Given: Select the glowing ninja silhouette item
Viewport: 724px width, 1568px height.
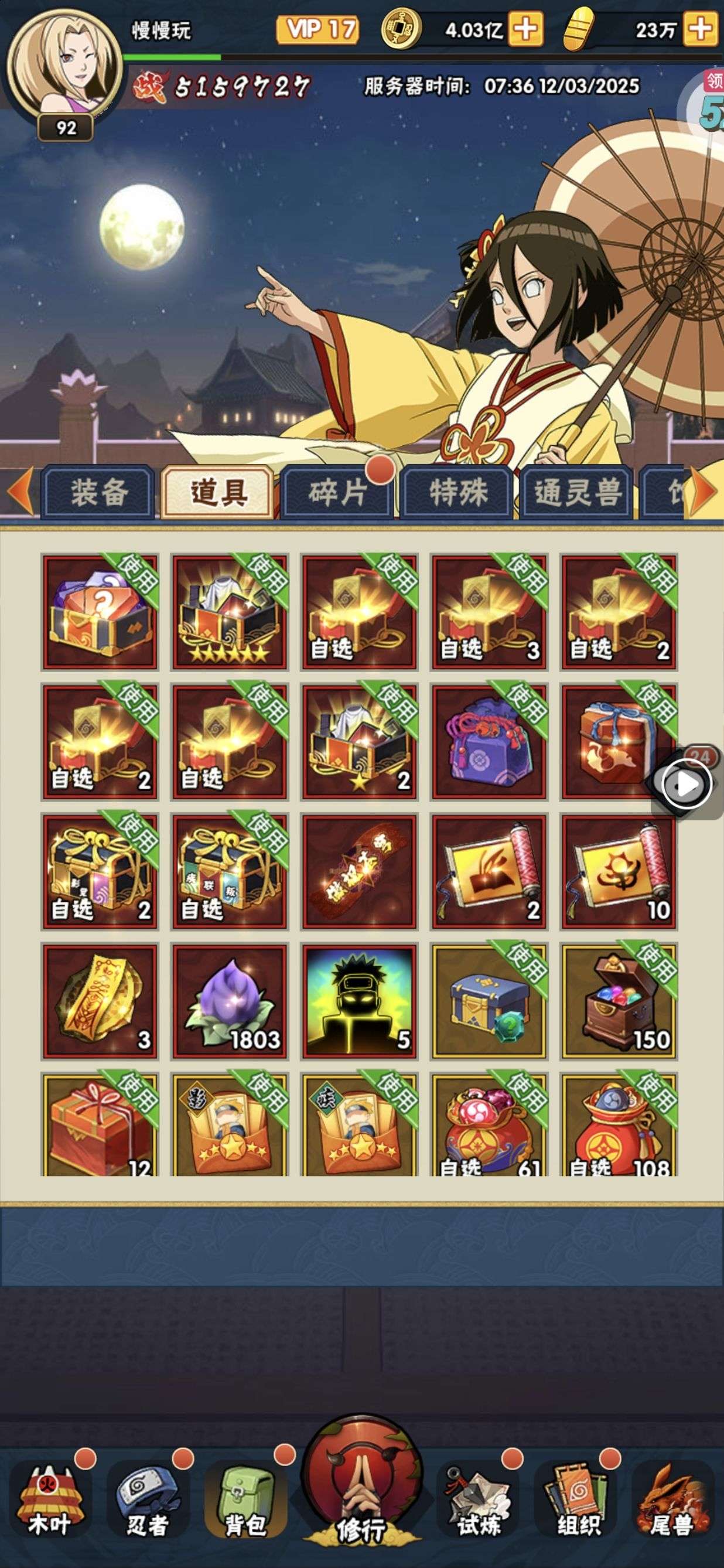Looking at the screenshot, I should point(360,1001).
